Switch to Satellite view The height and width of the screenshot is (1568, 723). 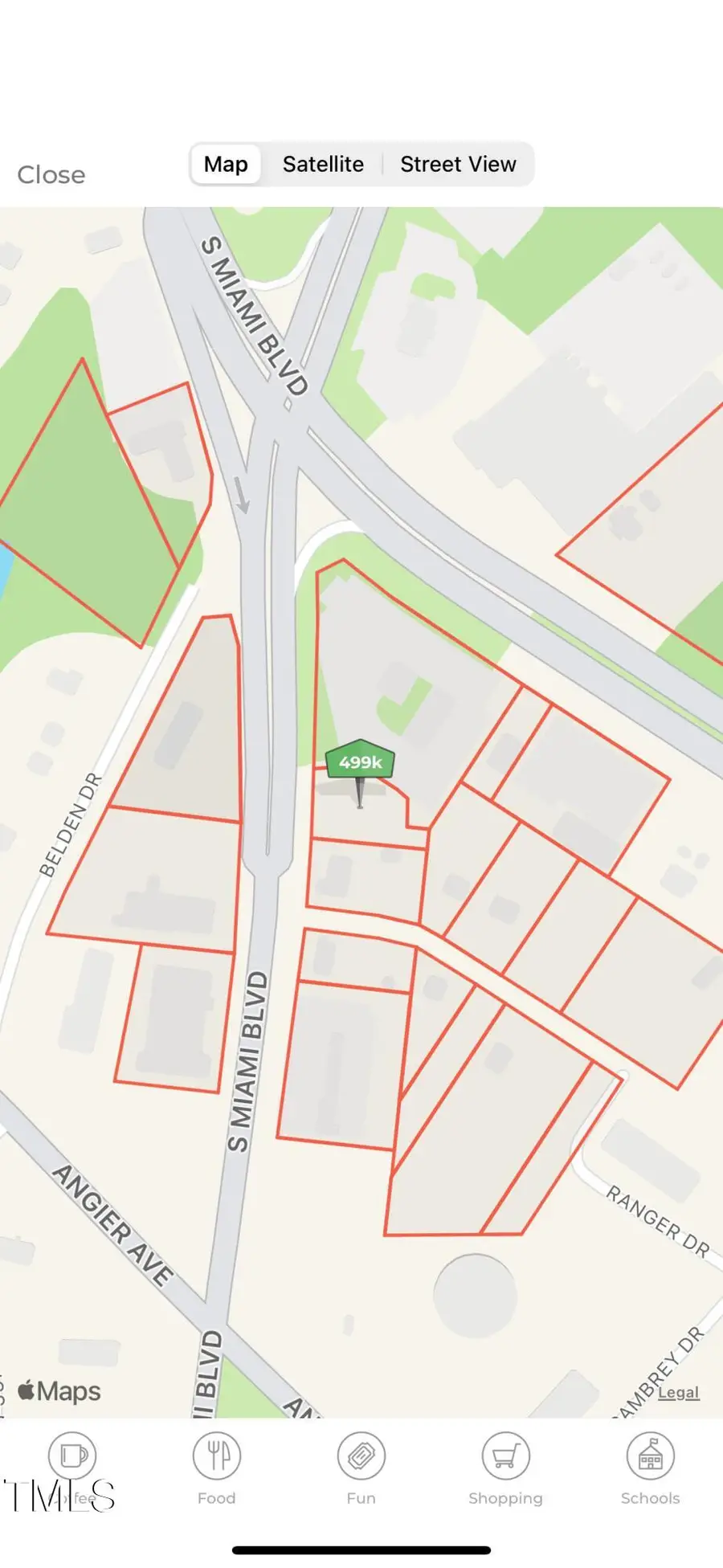pyautogui.click(x=323, y=165)
